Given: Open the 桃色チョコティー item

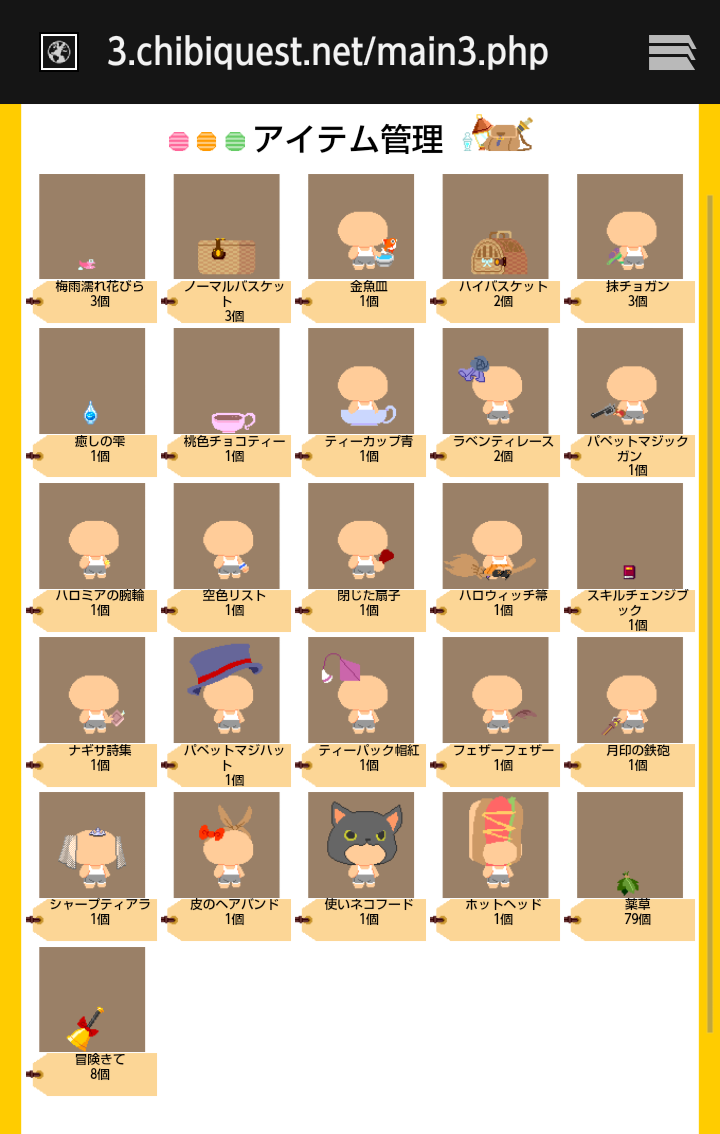Looking at the screenshot, I should [226, 381].
